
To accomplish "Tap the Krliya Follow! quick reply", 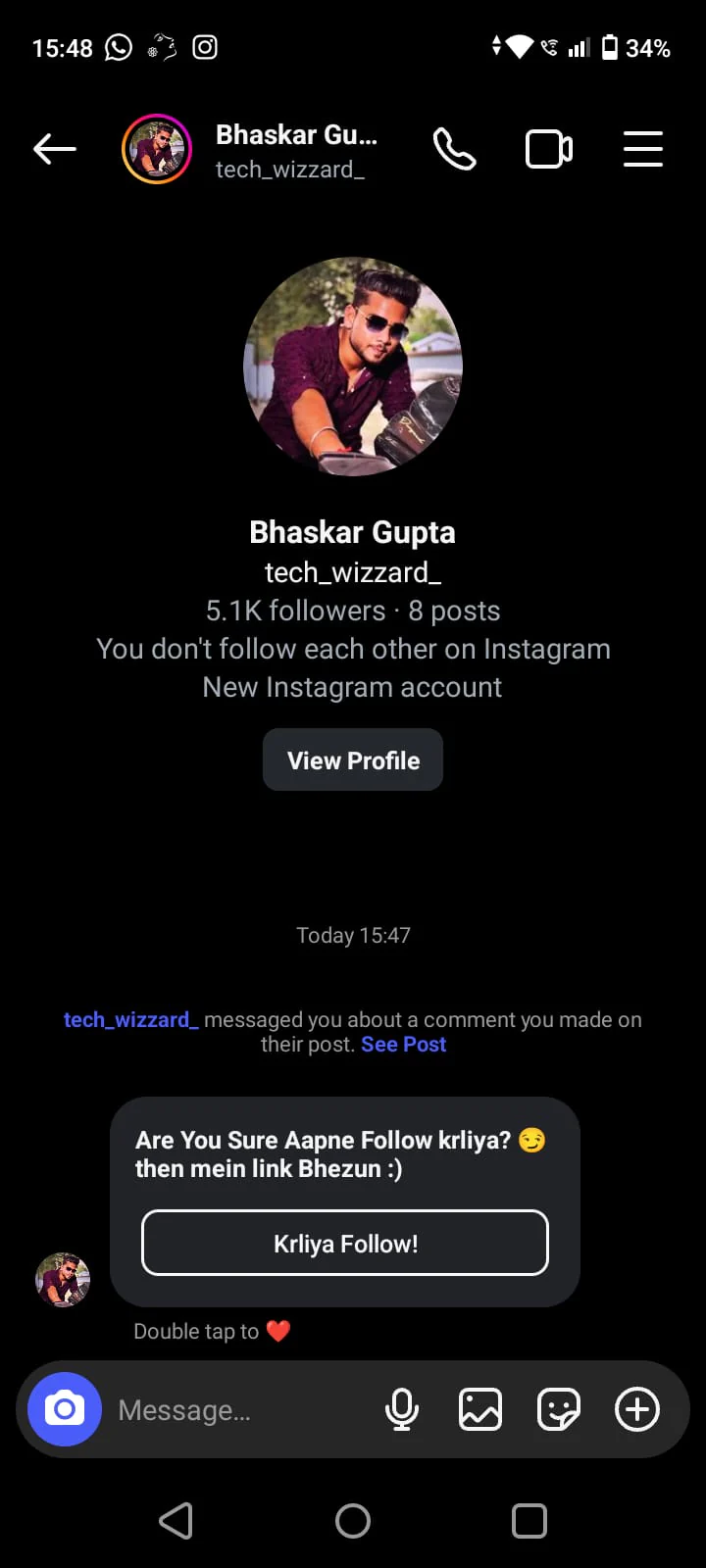I will click(345, 1244).
